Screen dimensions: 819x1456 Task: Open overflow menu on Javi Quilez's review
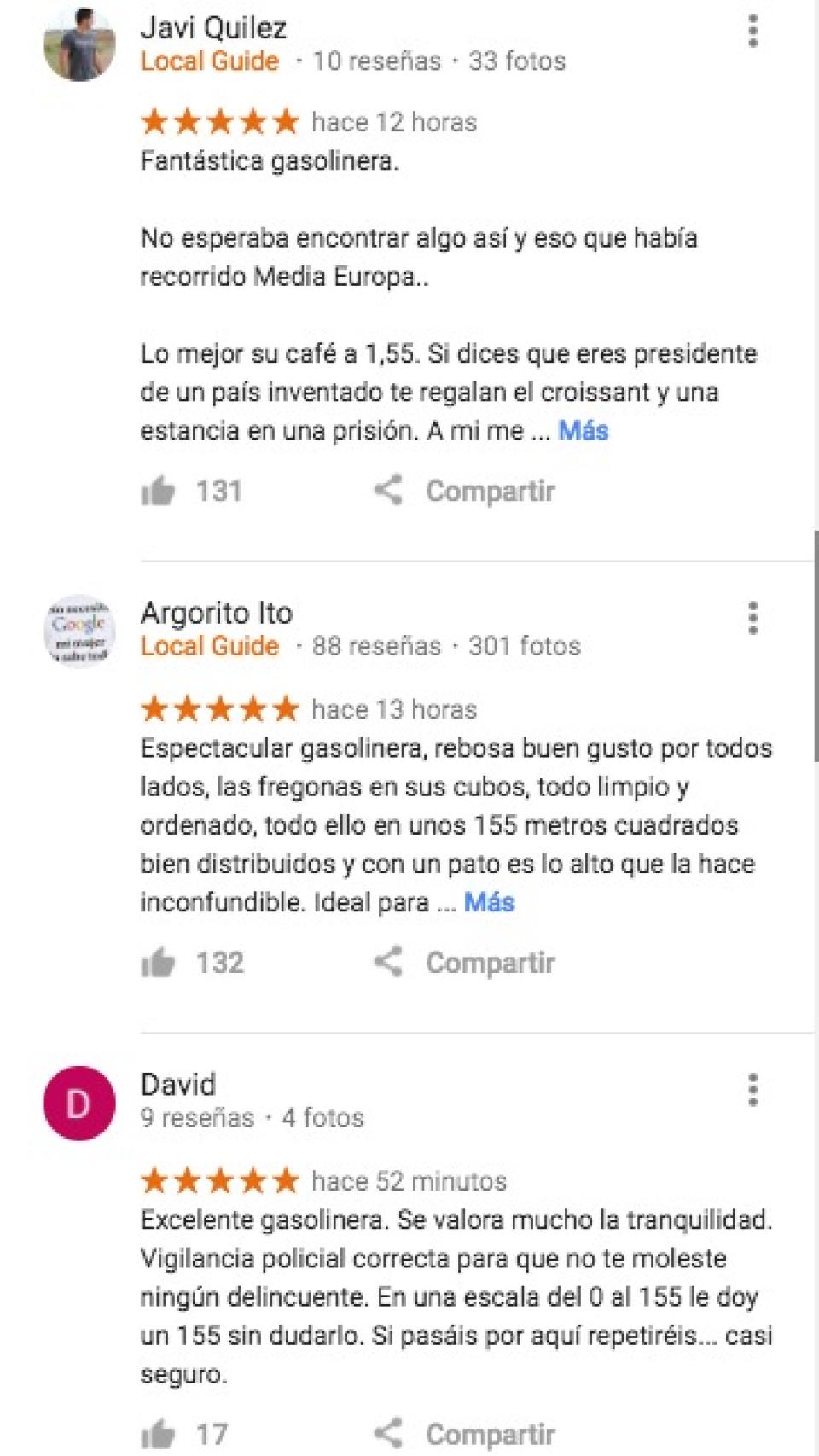(x=752, y=31)
